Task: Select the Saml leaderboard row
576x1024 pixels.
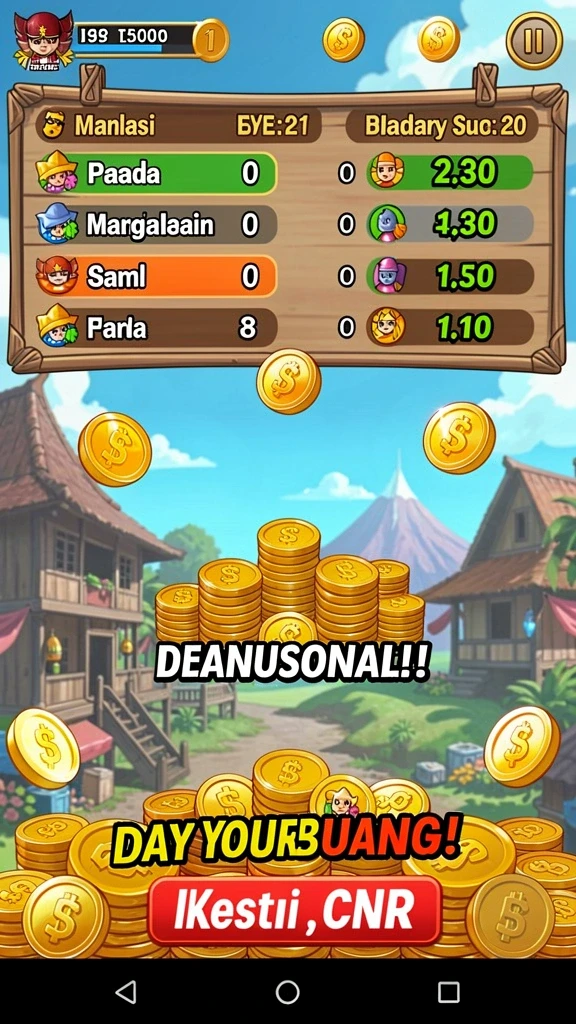Action: coord(155,276)
